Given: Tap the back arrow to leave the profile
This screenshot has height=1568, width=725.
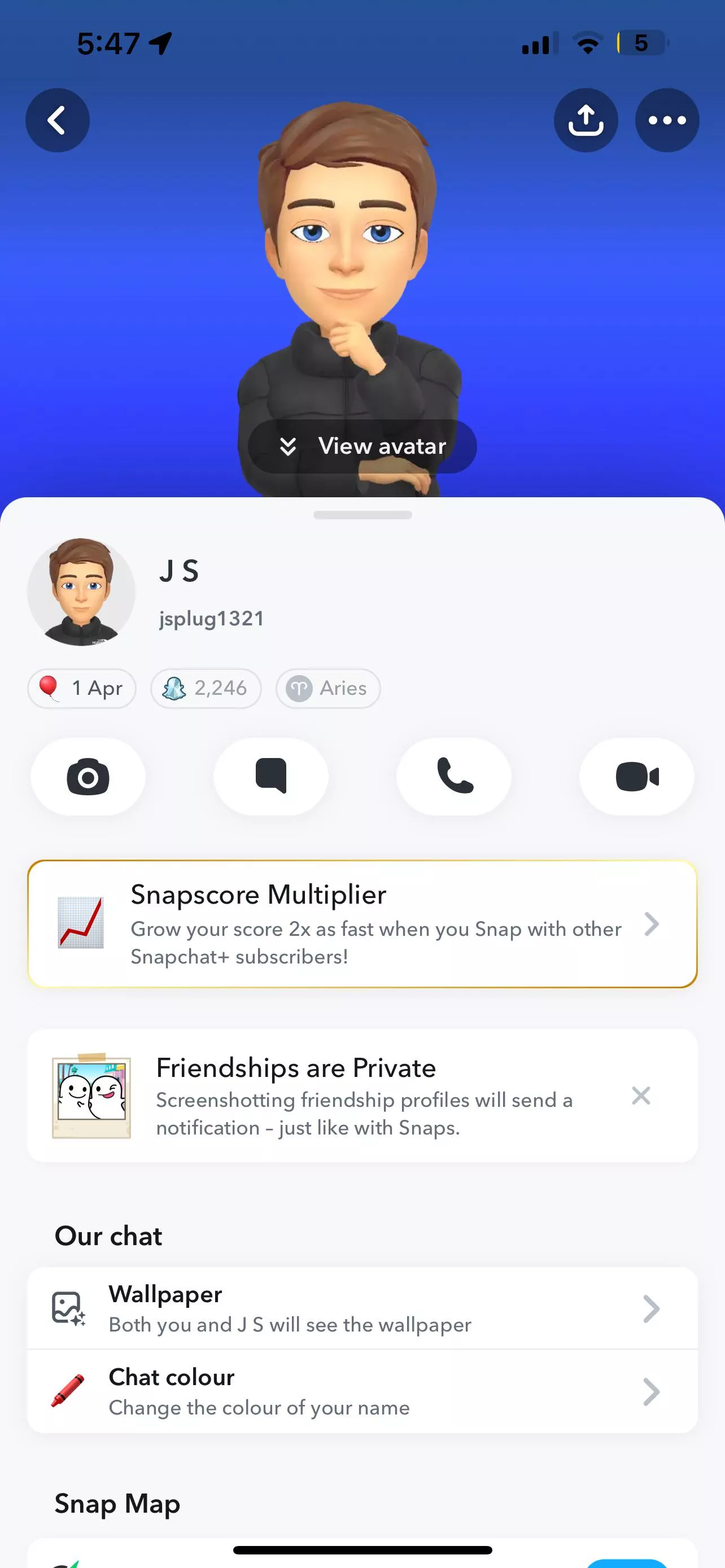Looking at the screenshot, I should 57,119.
